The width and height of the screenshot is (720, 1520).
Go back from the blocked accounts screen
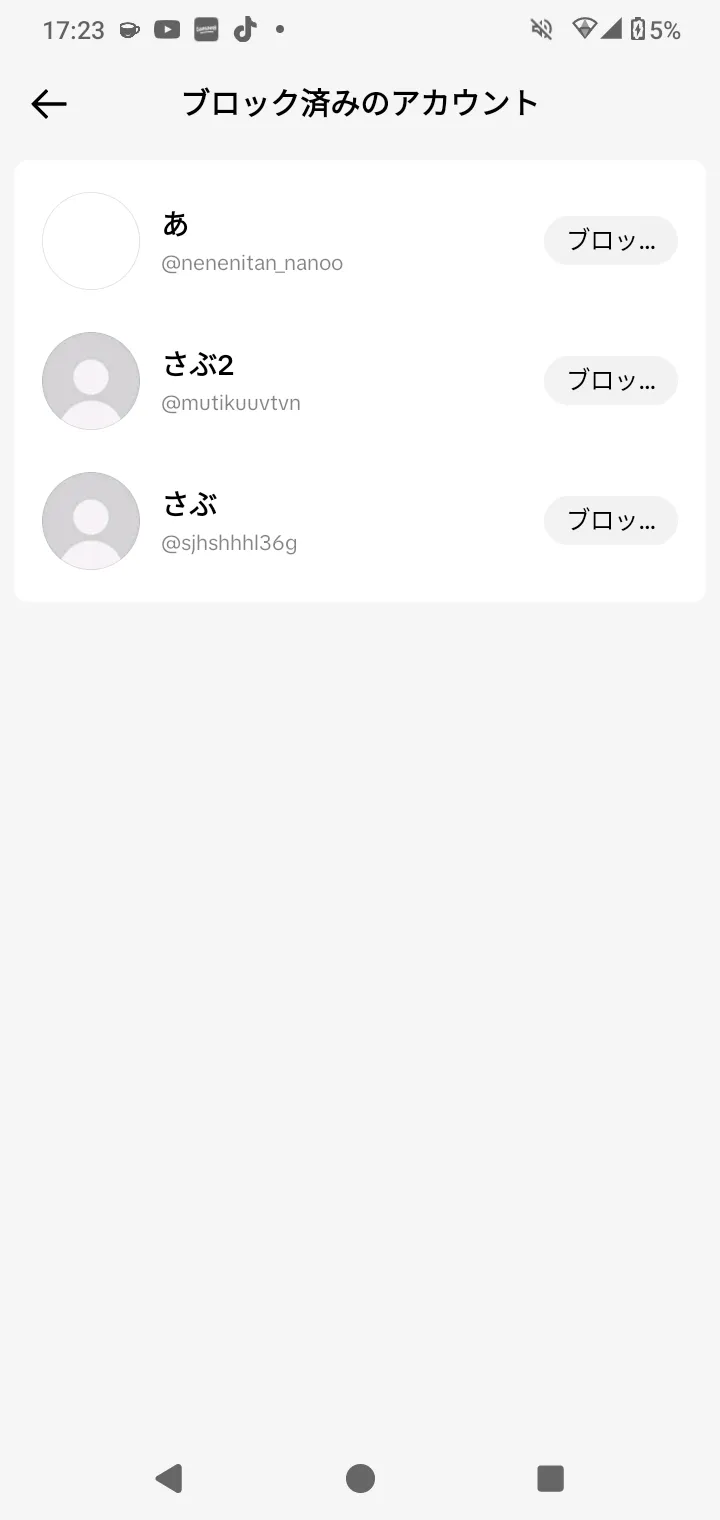click(48, 104)
